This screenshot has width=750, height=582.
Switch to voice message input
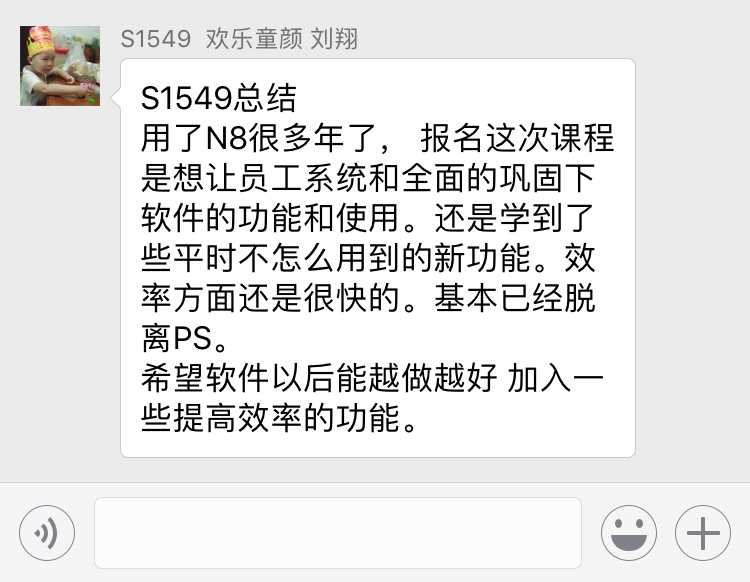(x=47, y=533)
